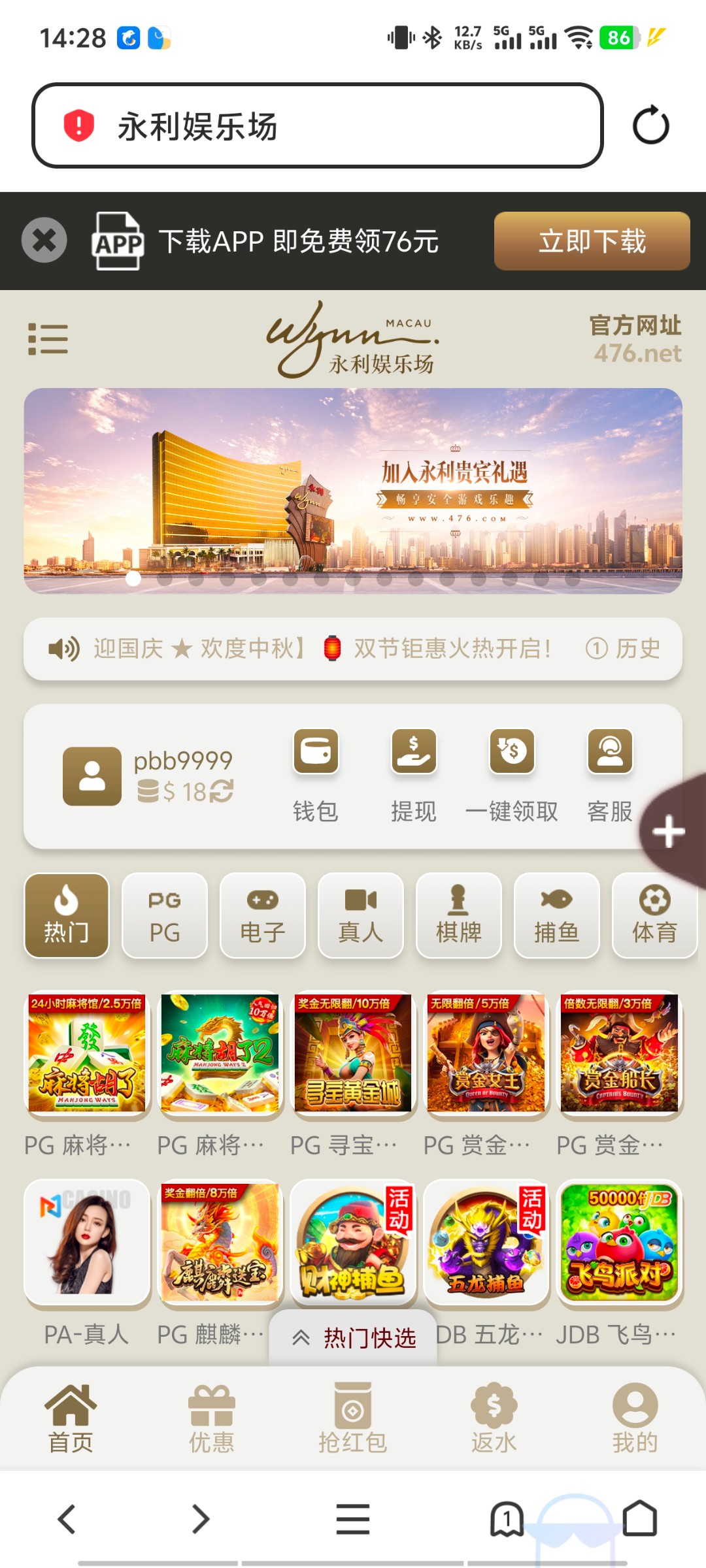This screenshot has height=1568, width=706.
Task: Switch to the PG category tab
Action: (165, 915)
